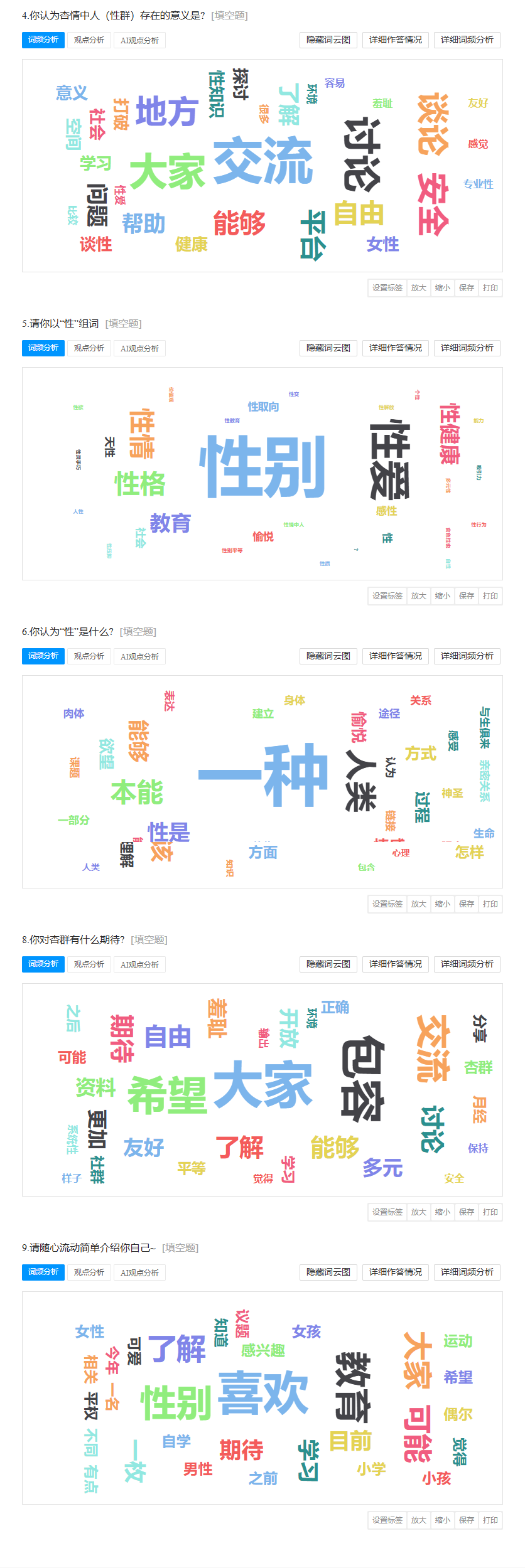View 详细作答情况 for question 4
525x1568 pixels.
coord(396,40)
